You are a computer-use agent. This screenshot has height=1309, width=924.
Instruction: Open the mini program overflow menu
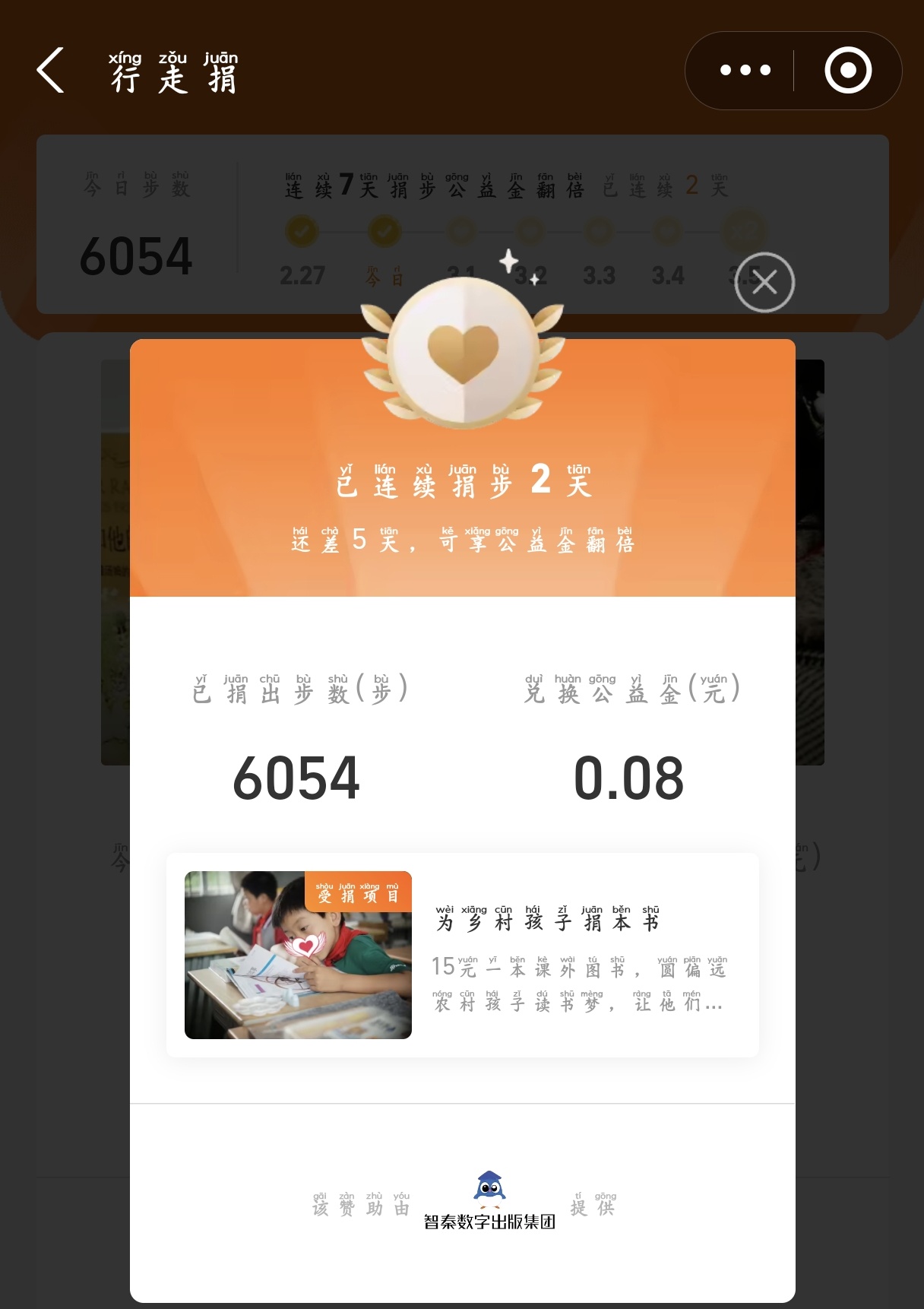point(745,71)
